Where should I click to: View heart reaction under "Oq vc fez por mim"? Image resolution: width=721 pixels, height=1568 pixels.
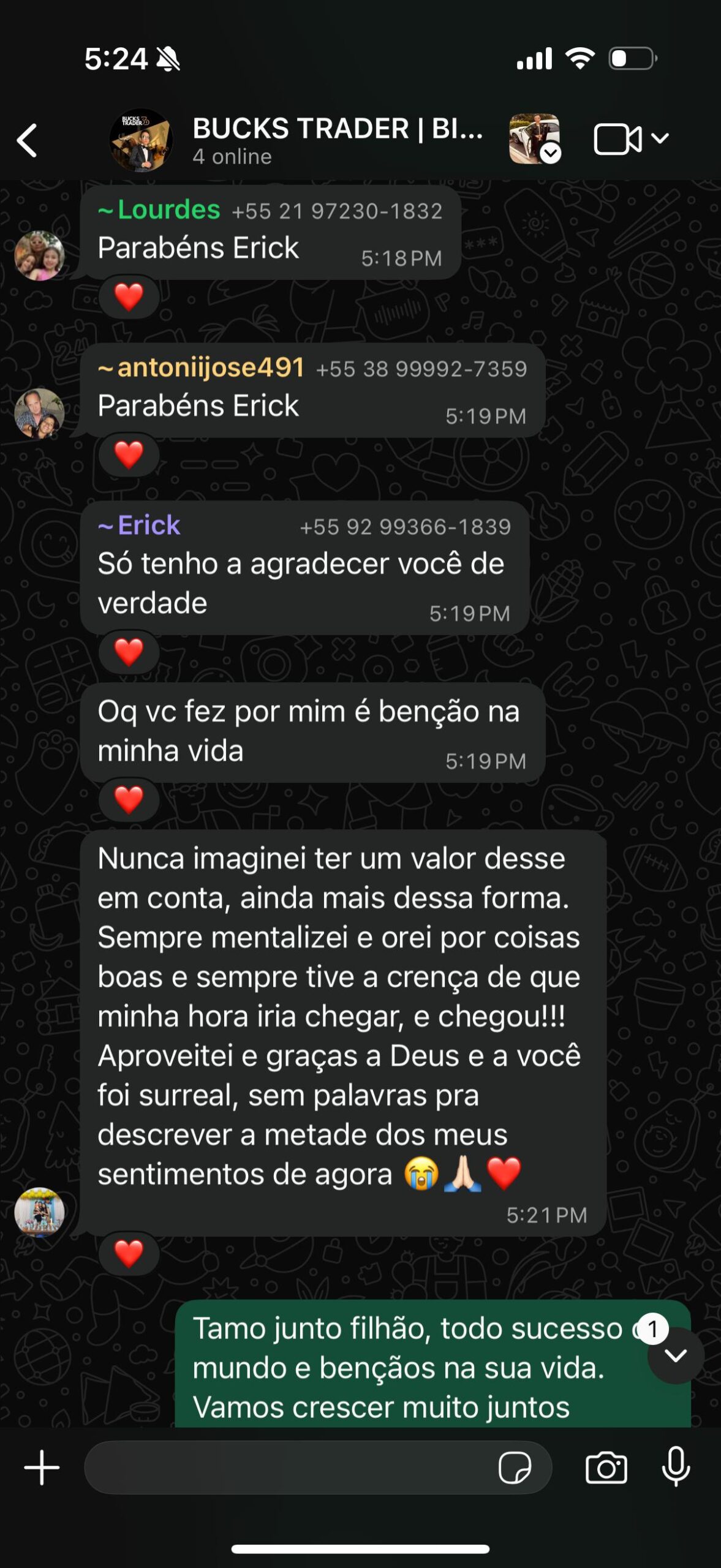(x=129, y=799)
